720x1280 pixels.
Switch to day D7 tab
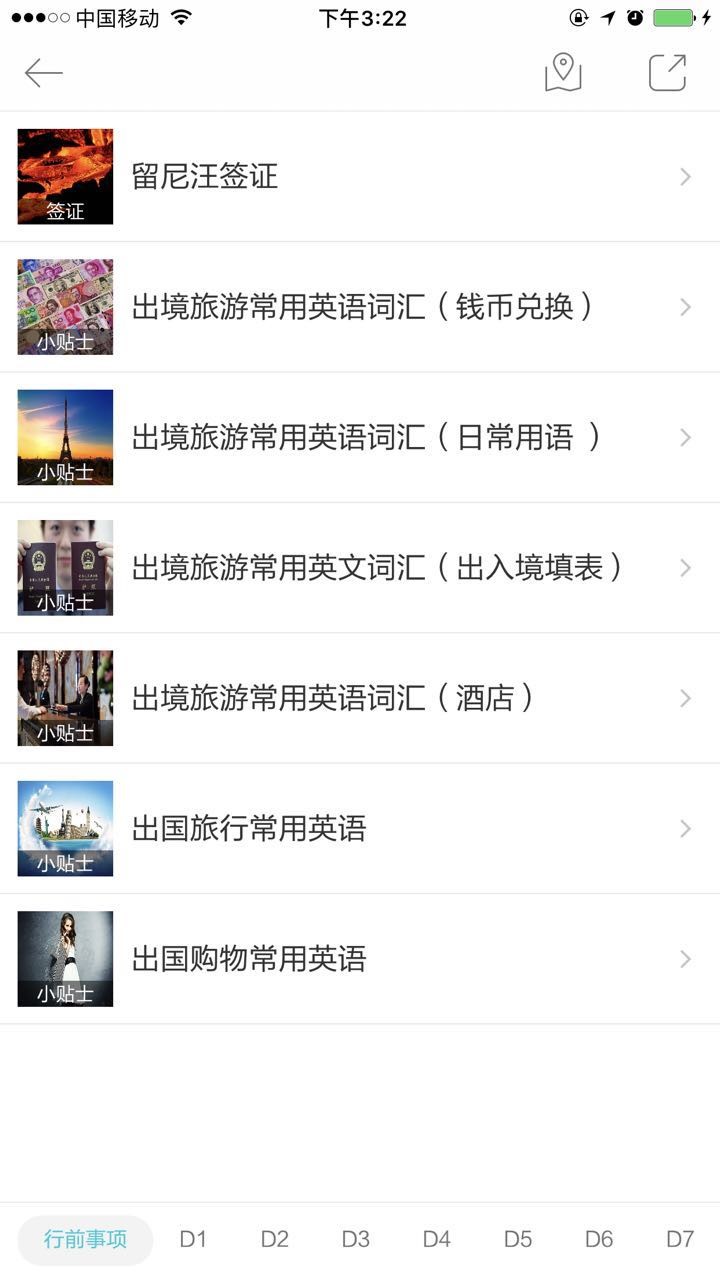click(x=680, y=1240)
